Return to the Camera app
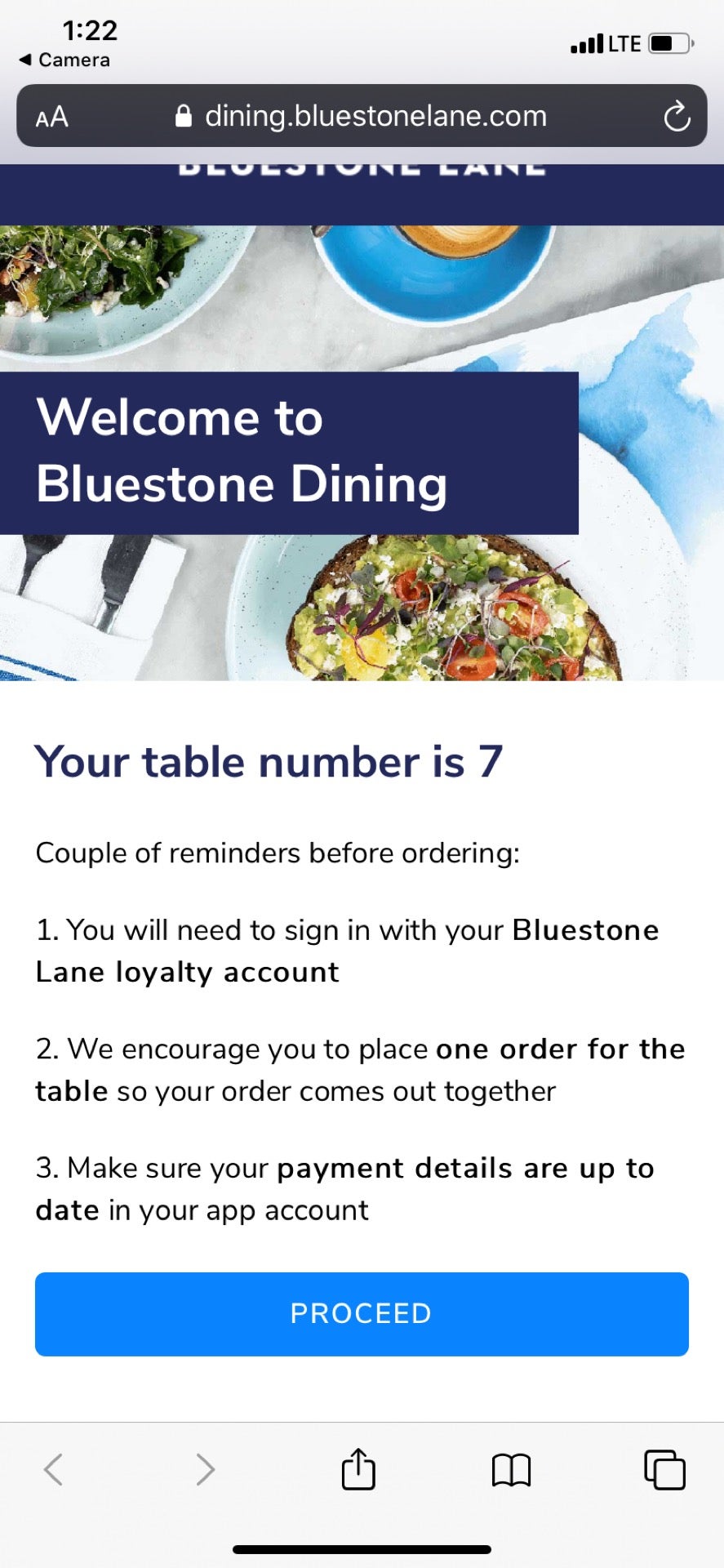 click(x=64, y=60)
